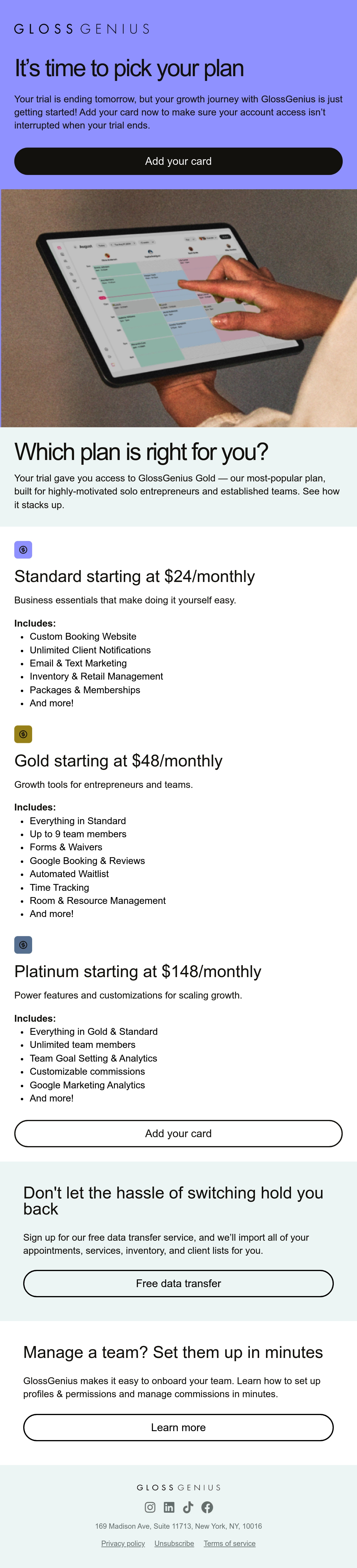
Task: Tap the Learn more button
Action: tap(178, 1427)
